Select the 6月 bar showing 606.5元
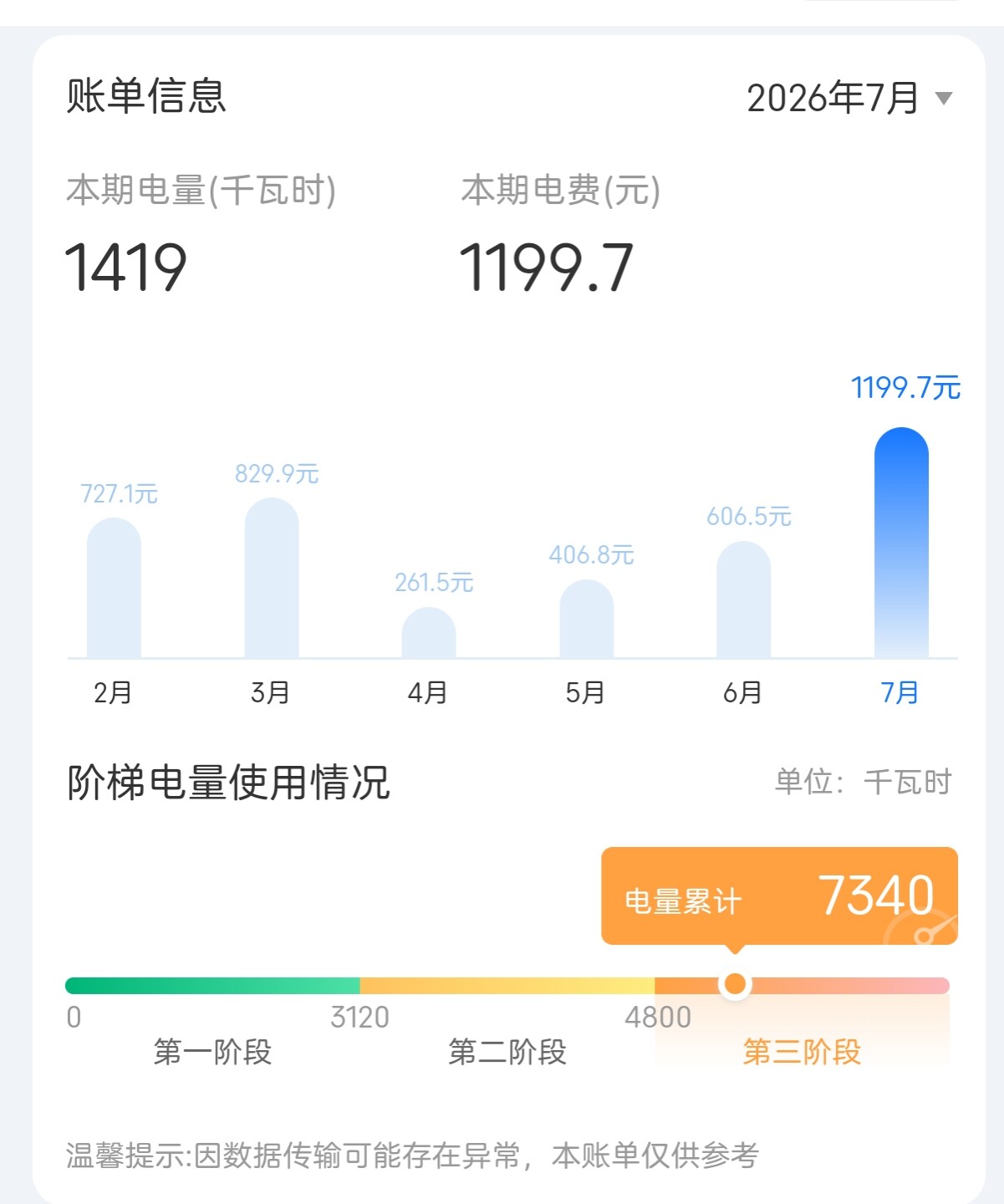 (x=744, y=599)
